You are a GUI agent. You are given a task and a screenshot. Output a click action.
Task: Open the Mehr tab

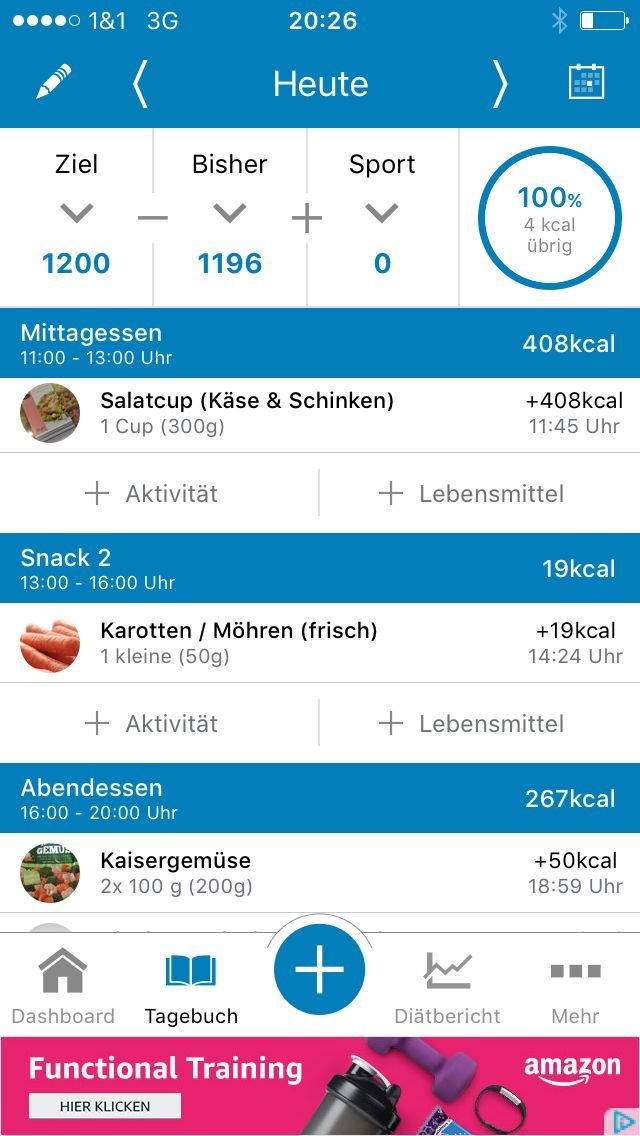tap(575, 987)
